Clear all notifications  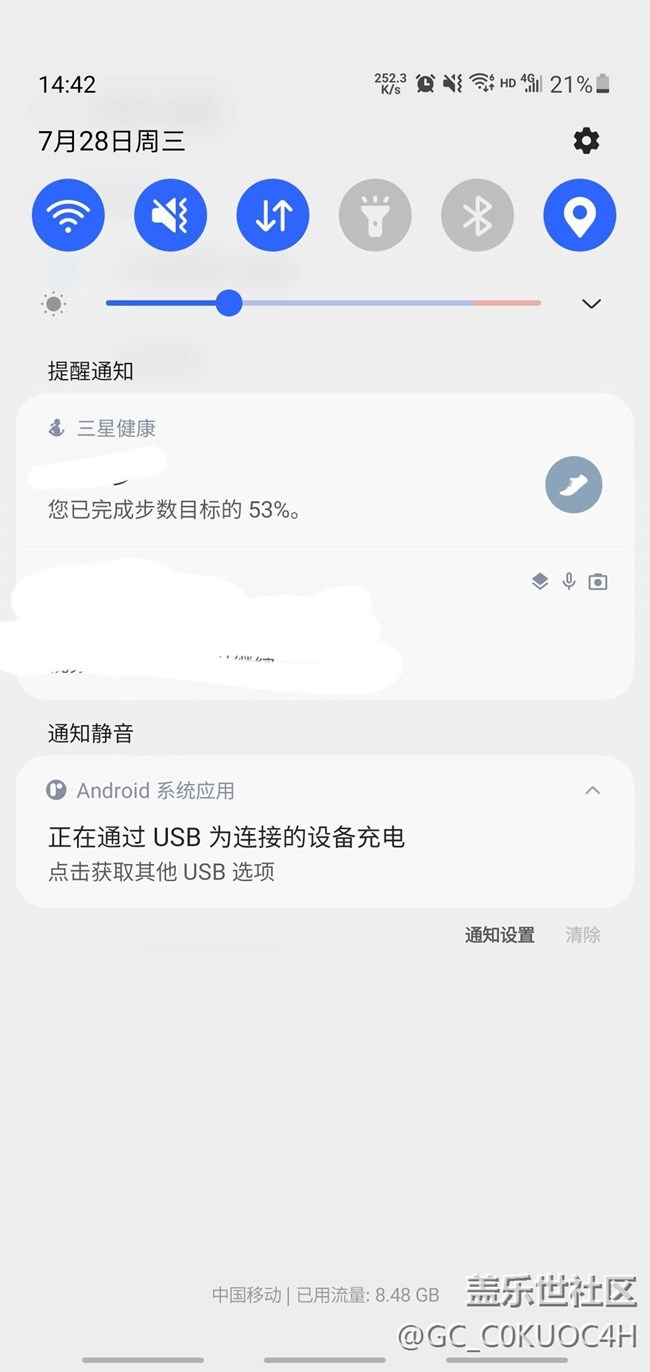click(x=583, y=935)
